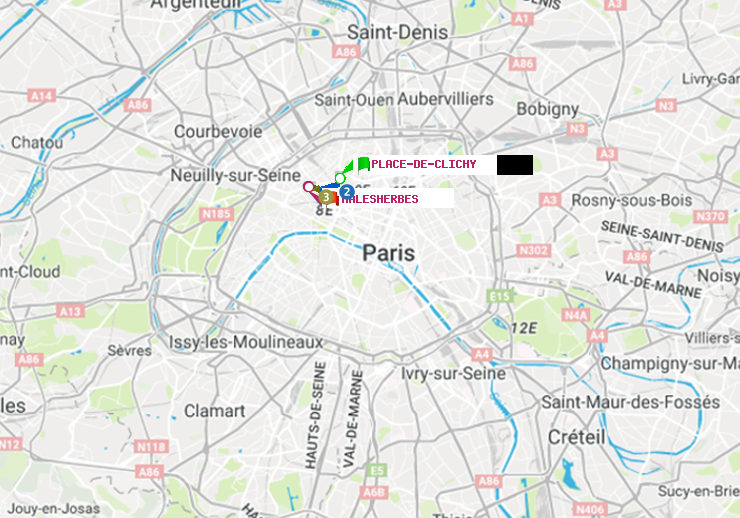740x518 pixels.
Task: Tap the green circle waypoint marker
Action: 340,178
